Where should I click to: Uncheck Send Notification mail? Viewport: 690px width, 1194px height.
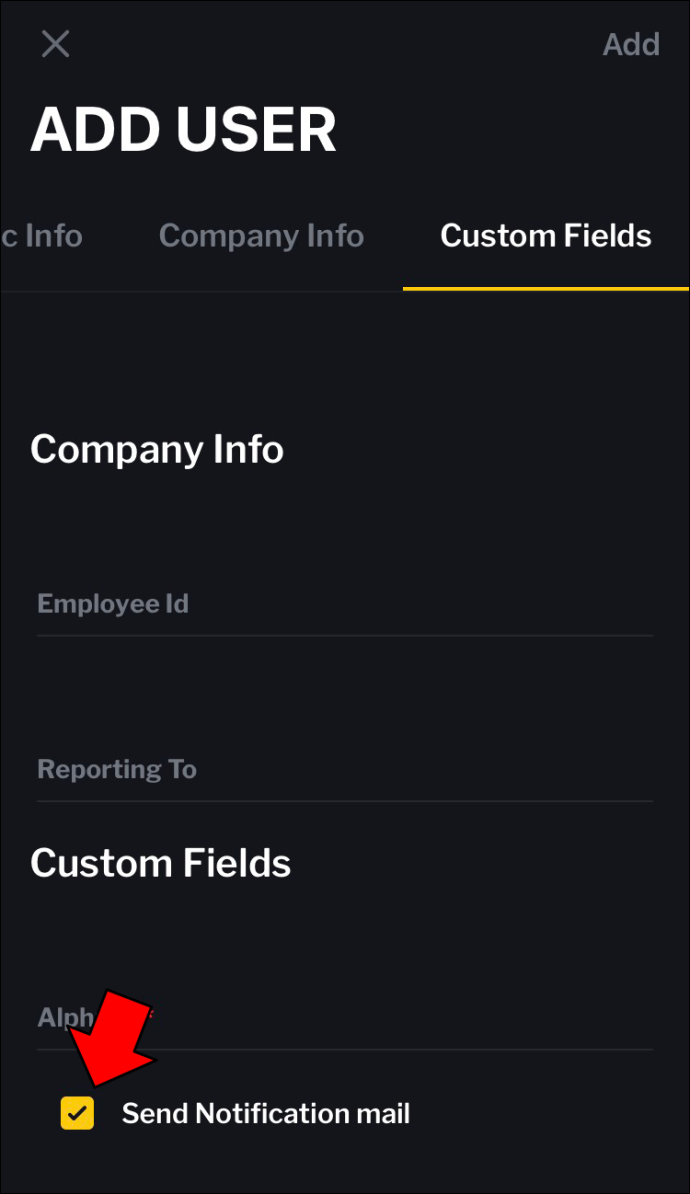tap(78, 1113)
